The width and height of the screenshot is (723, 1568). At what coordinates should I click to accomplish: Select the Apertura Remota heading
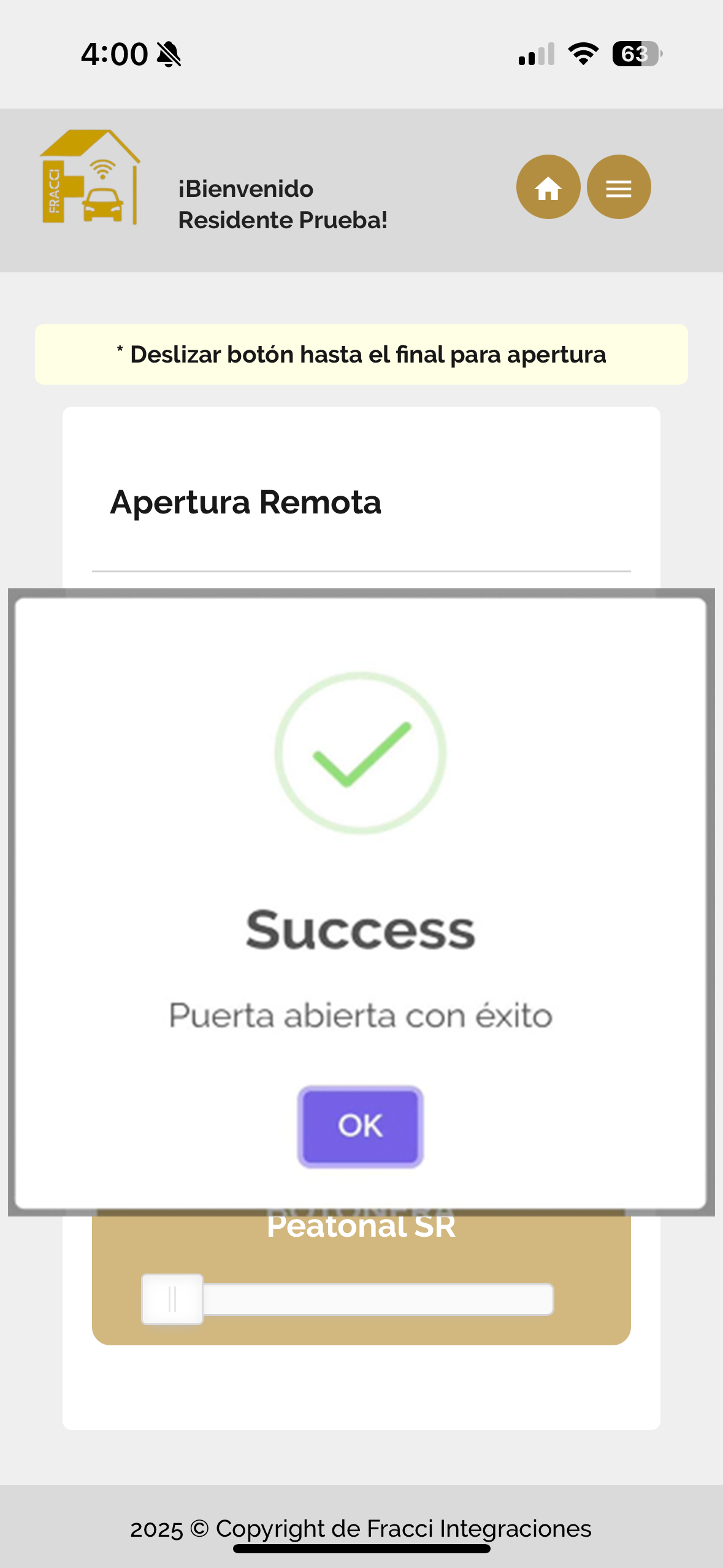click(245, 502)
